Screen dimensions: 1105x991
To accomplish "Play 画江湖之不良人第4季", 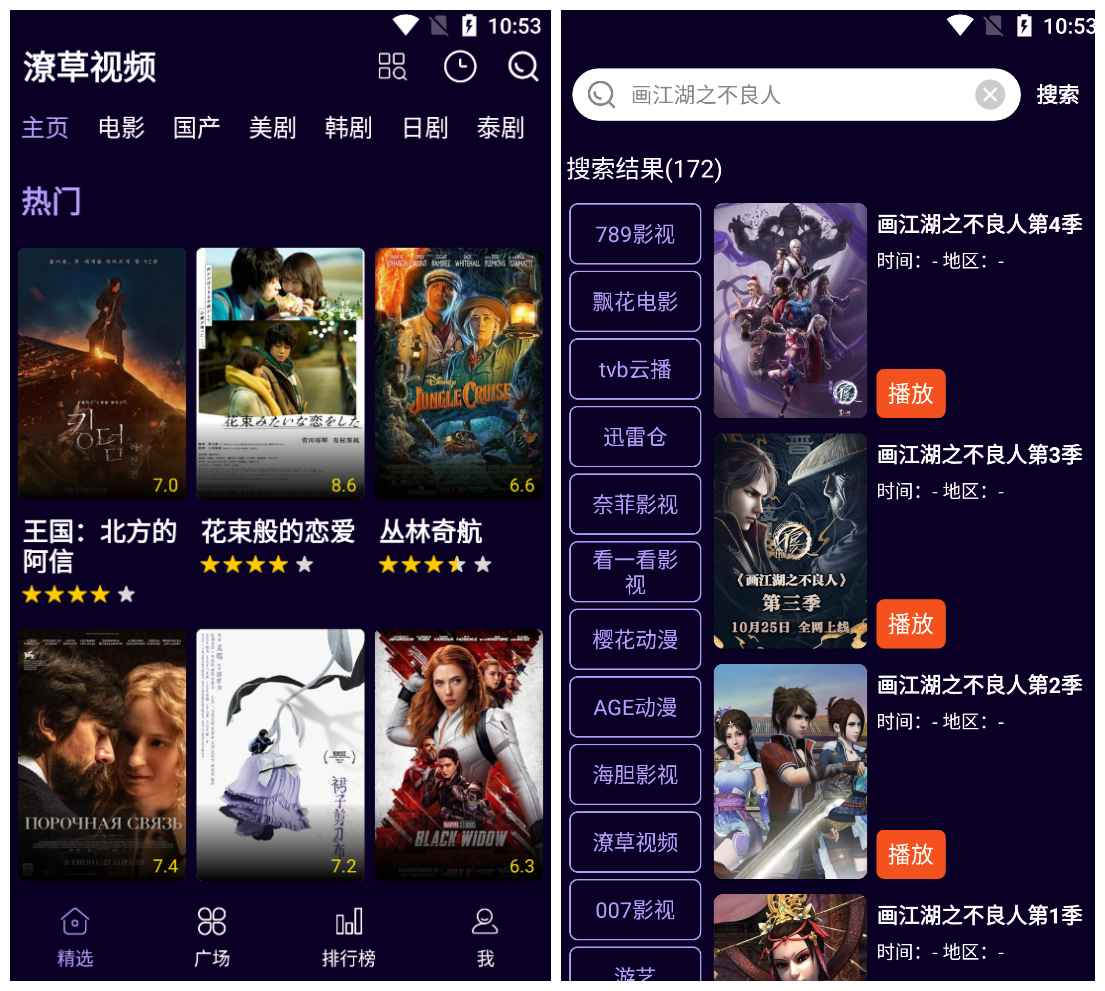I will (x=910, y=393).
